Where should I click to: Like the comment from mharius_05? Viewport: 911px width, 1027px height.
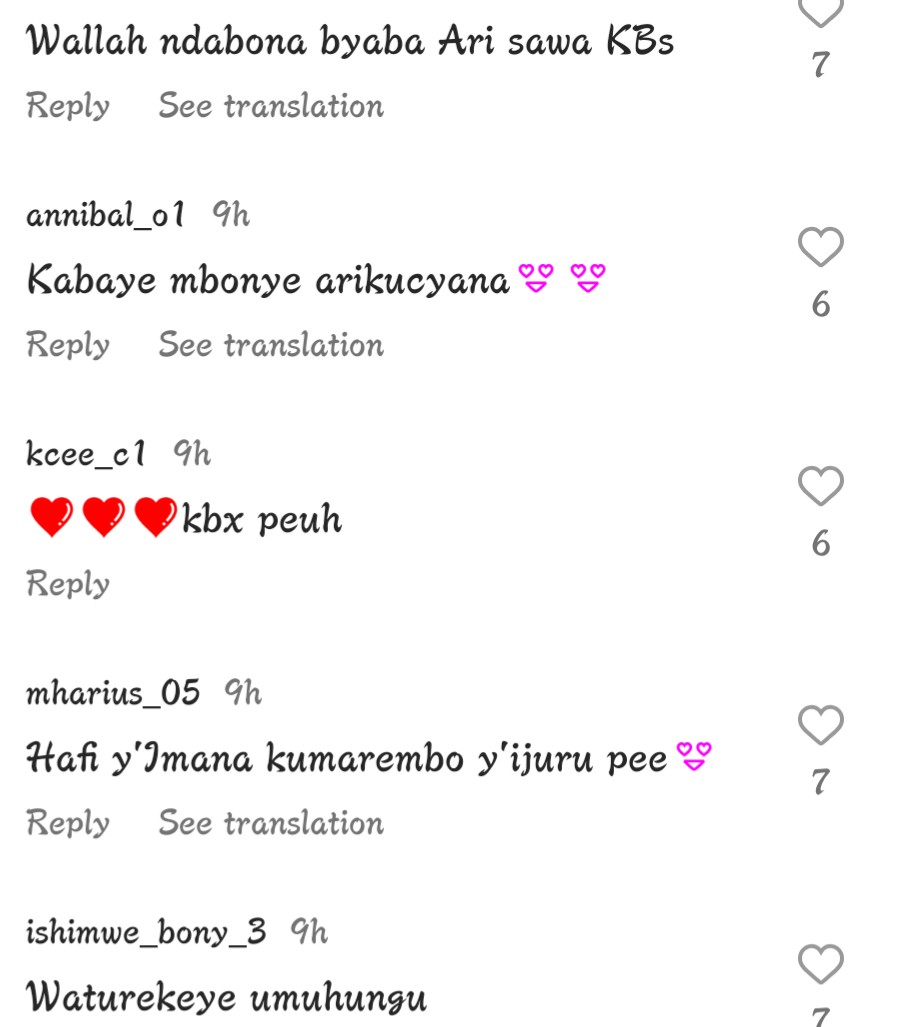tap(820, 725)
